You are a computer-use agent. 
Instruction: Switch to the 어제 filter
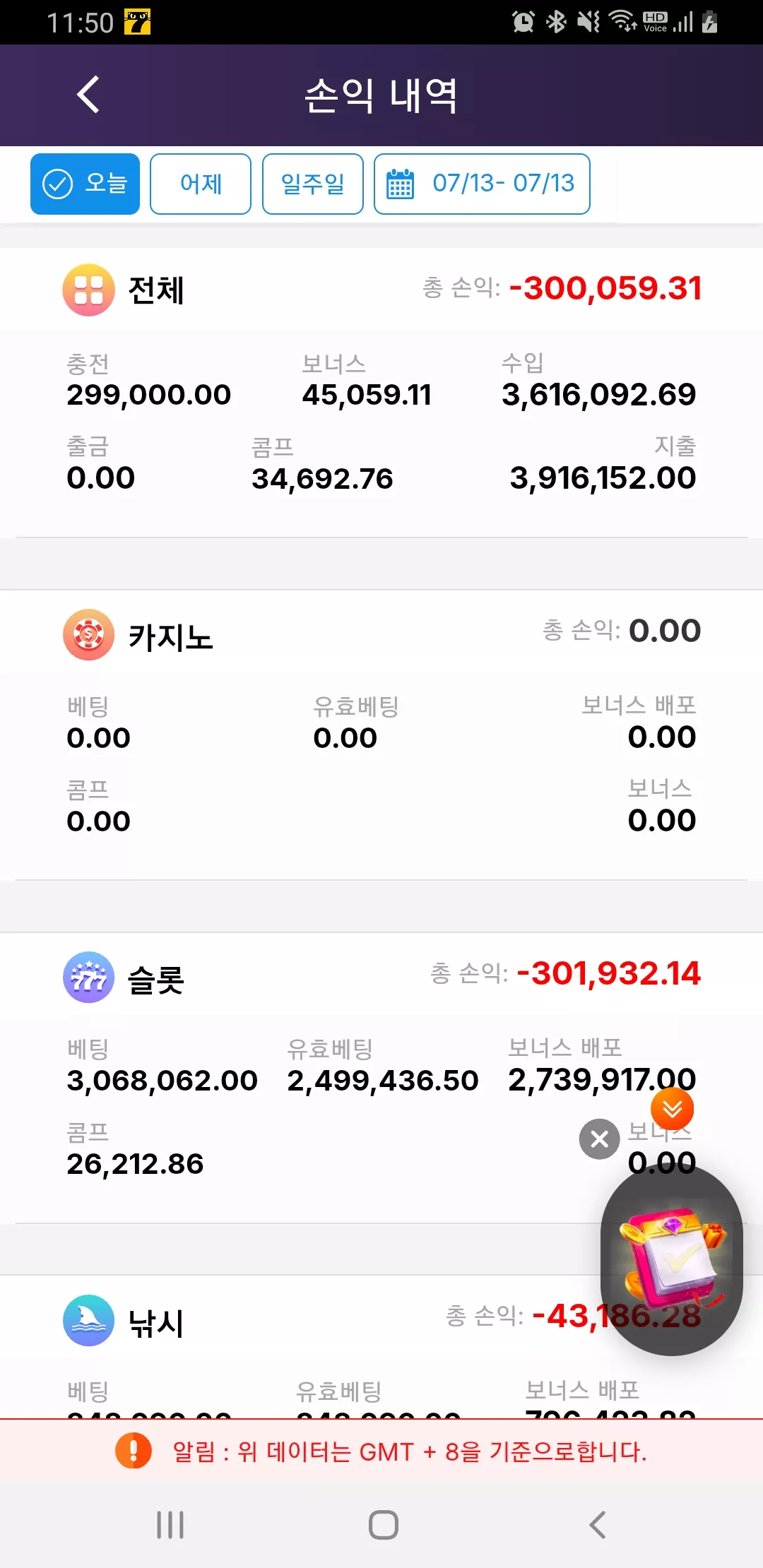(201, 184)
